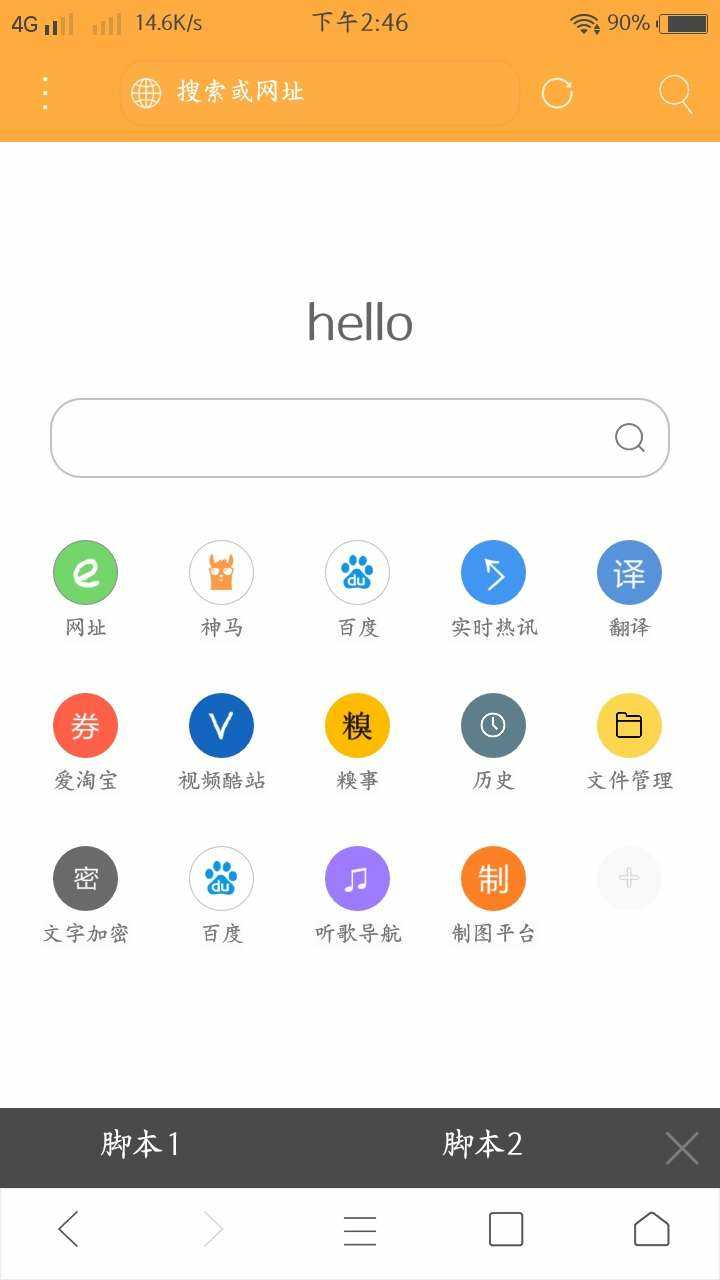Viewport: 720px width, 1280px height.
Task: Open the three-dot overflow menu
Action: pos(45,93)
